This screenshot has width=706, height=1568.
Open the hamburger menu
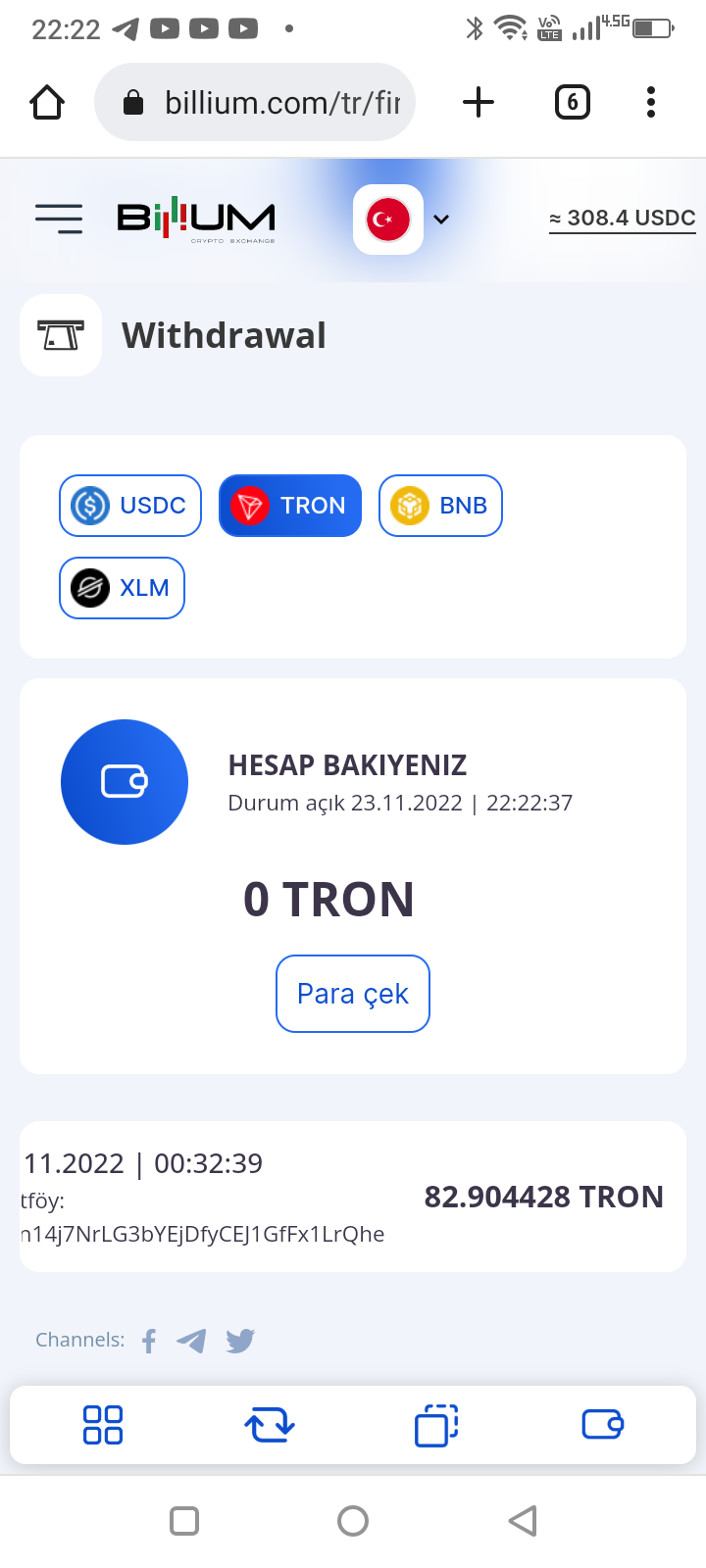[59, 219]
